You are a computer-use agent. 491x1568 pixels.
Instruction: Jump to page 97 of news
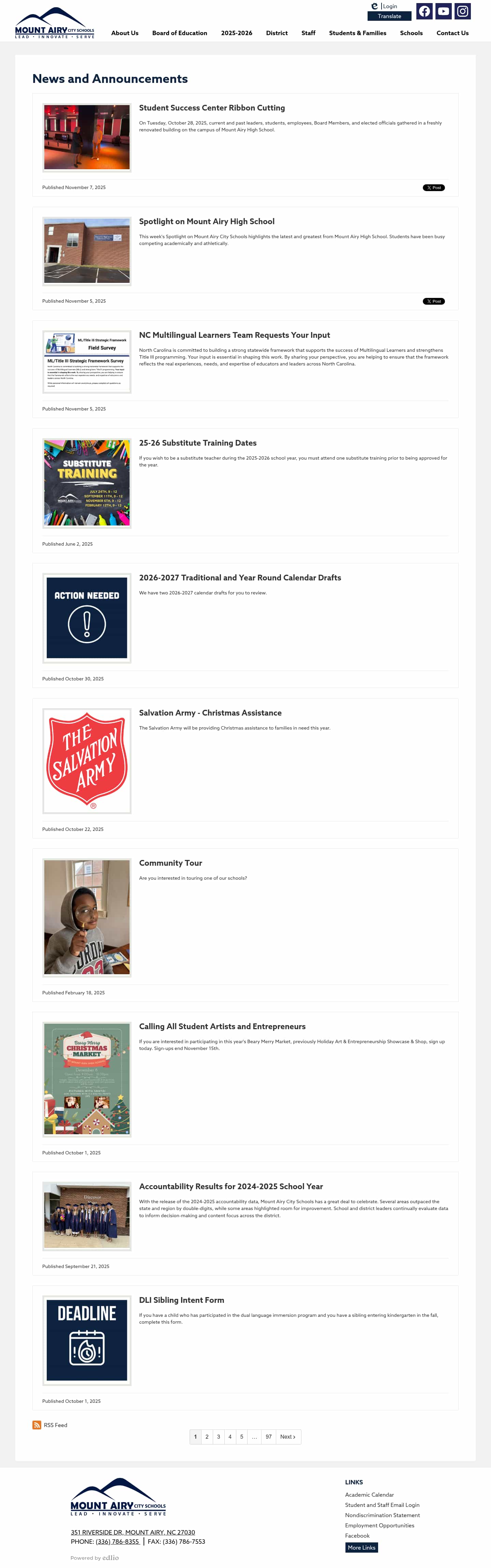268,1437
